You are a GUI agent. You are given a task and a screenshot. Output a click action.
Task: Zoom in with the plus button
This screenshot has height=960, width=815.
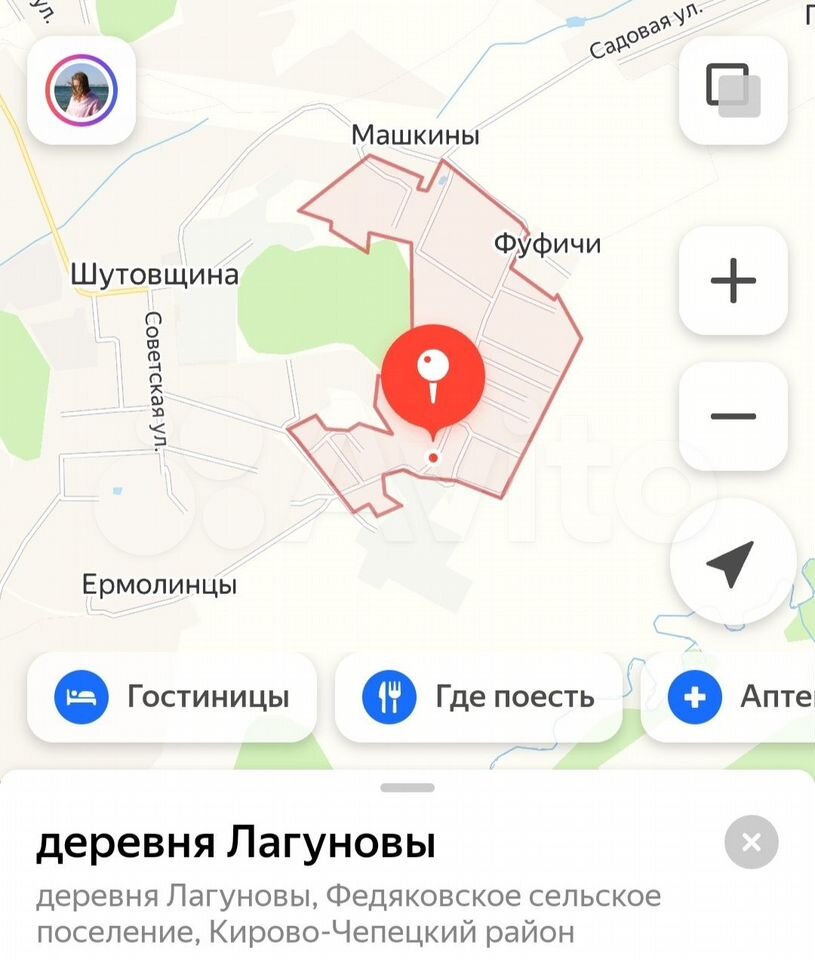(x=733, y=281)
